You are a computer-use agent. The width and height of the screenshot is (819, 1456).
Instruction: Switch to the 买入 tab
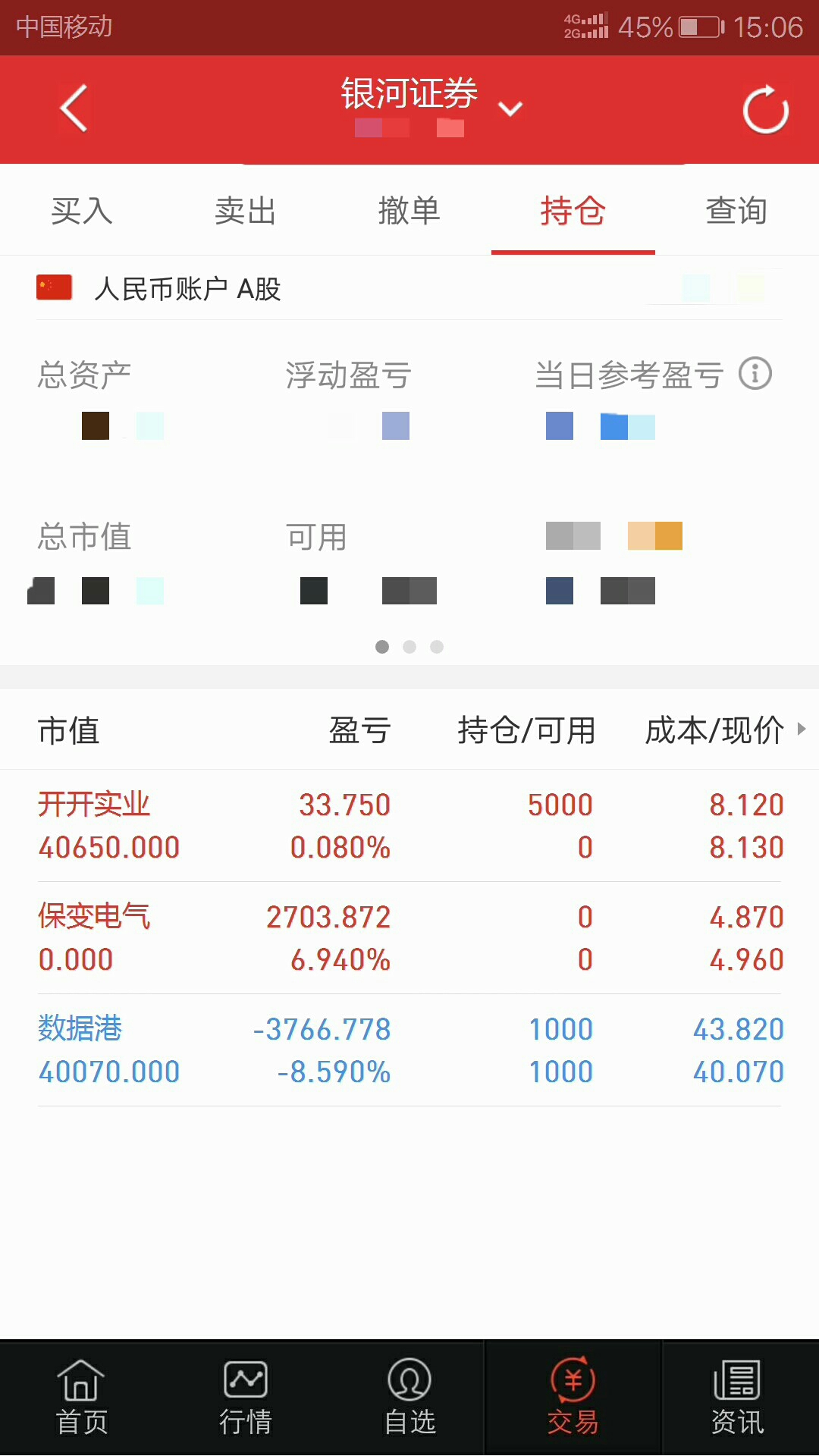(x=82, y=210)
